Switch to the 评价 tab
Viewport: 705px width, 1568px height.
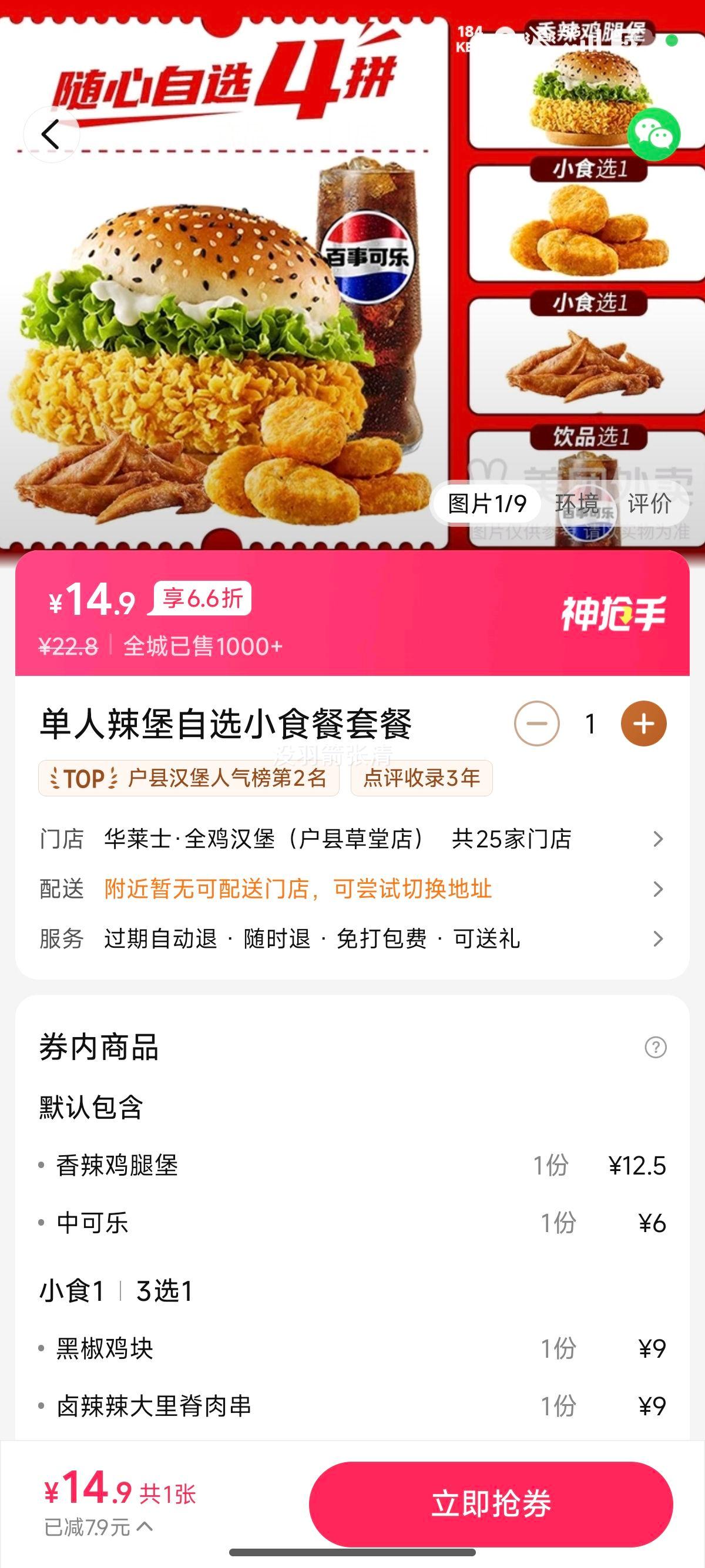650,503
